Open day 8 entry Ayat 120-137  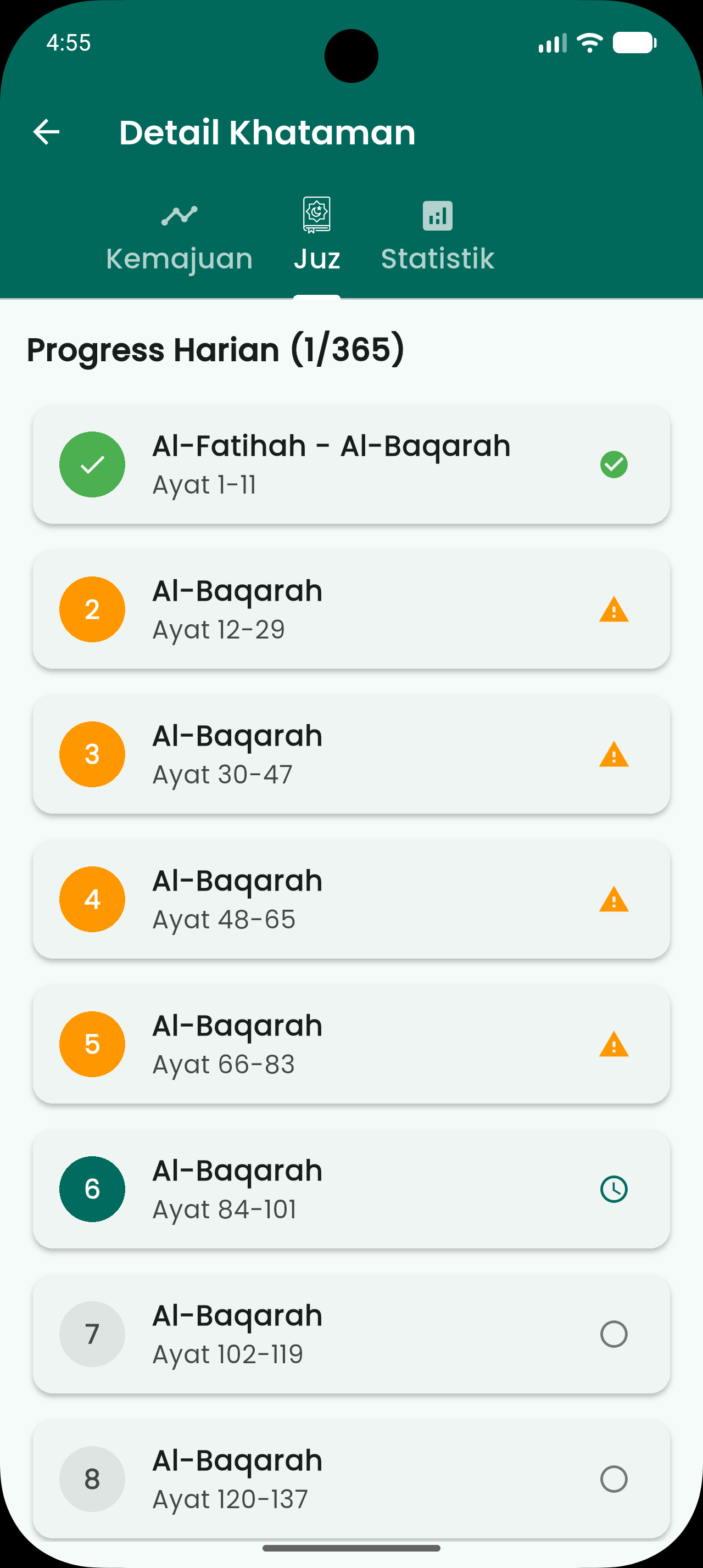pos(351,1479)
